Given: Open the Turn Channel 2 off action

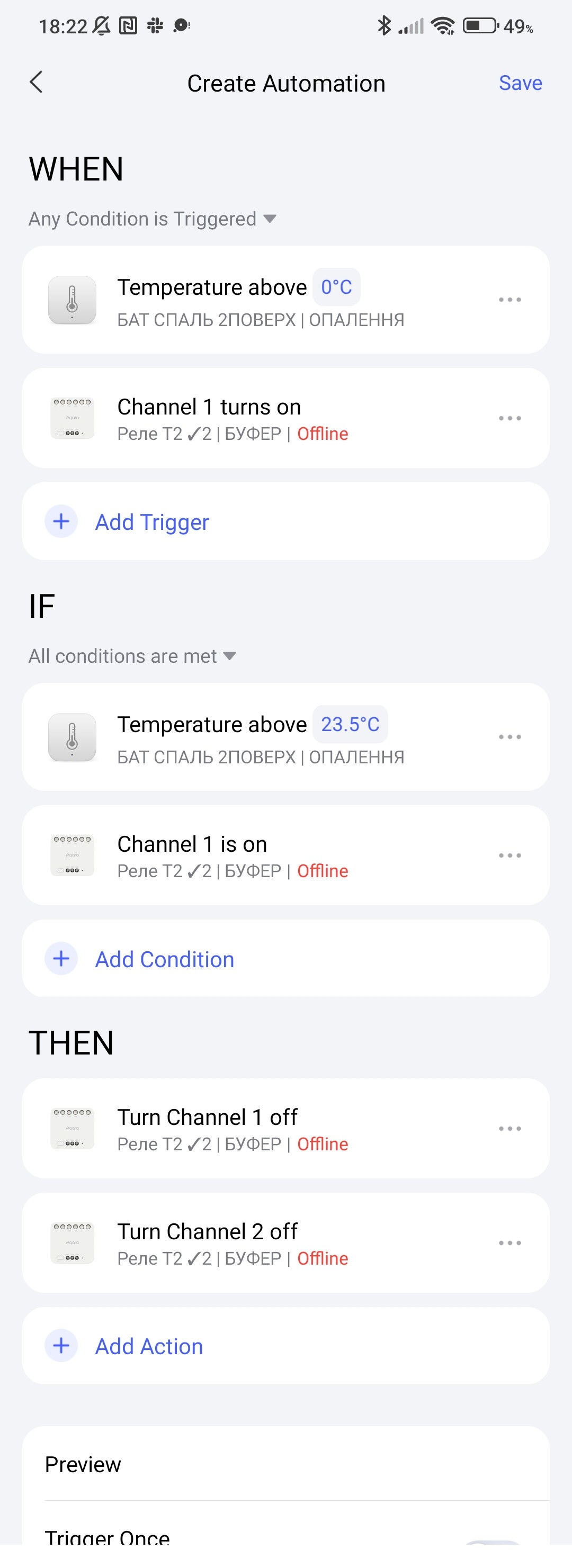Looking at the screenshot, I should [244, 1243].
